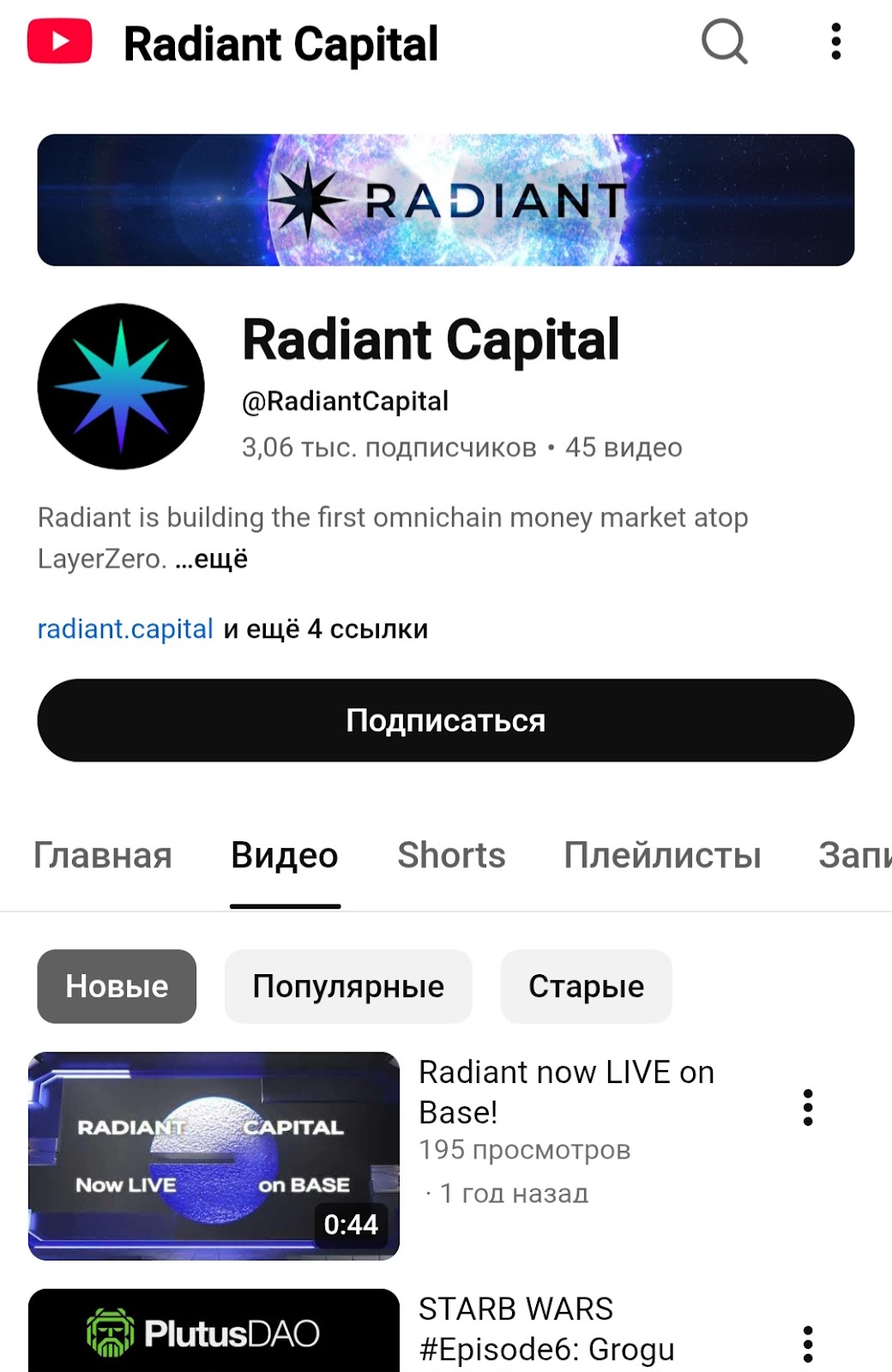
Task: Open options for the STARB WARS video
Action: [x=807, y=1344]
